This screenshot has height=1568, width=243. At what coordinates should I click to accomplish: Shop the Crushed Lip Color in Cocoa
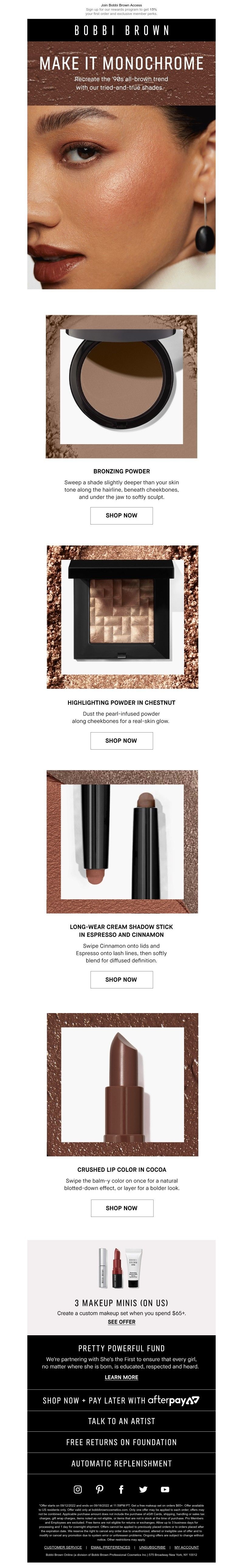[x=122, y=1208]
